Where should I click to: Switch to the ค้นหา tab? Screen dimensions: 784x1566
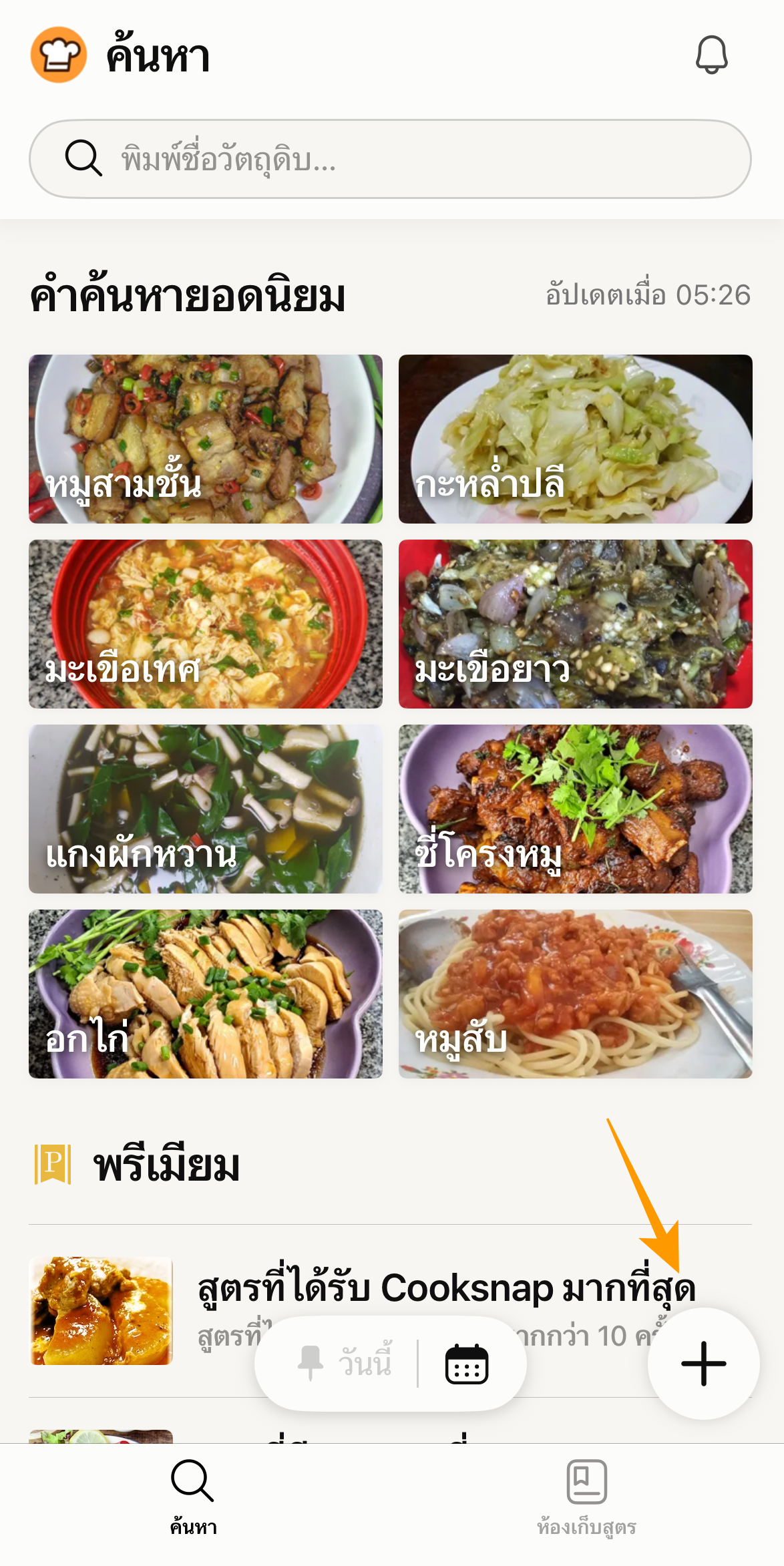pyautogui.click(x=193, y=1497)
